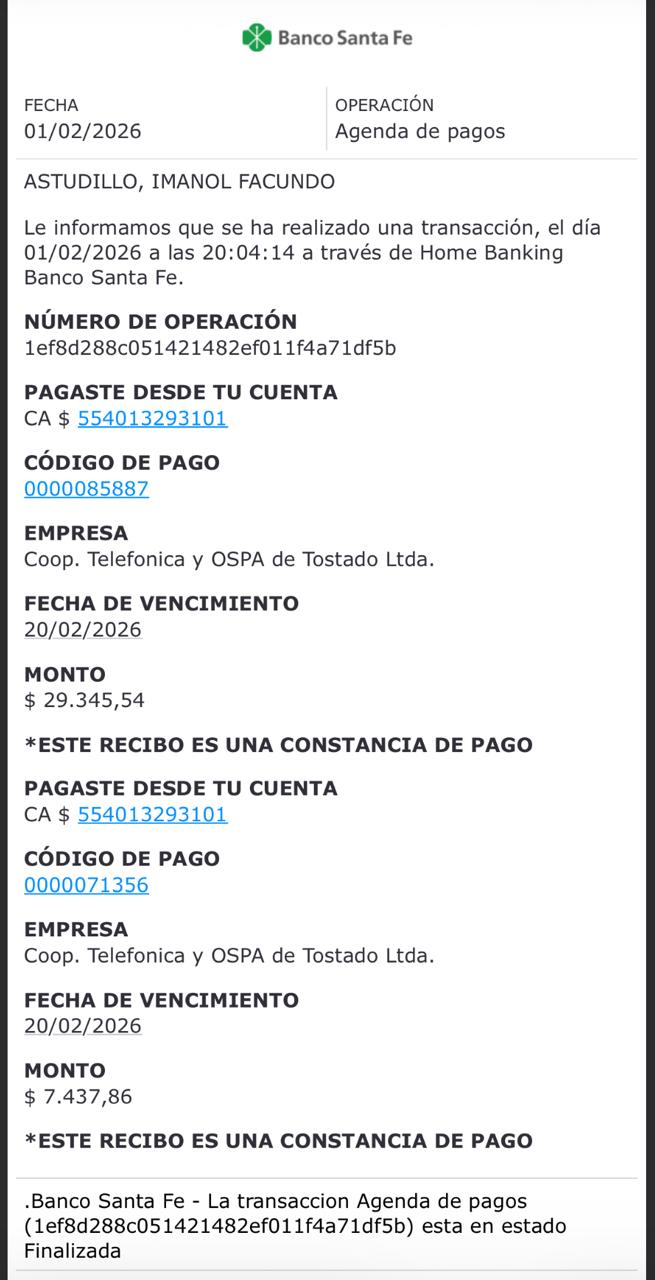Tap account number 554013293101 above payment code 0000085887
The height and width of the screenshot is (1280, 655).
[152, 419]
